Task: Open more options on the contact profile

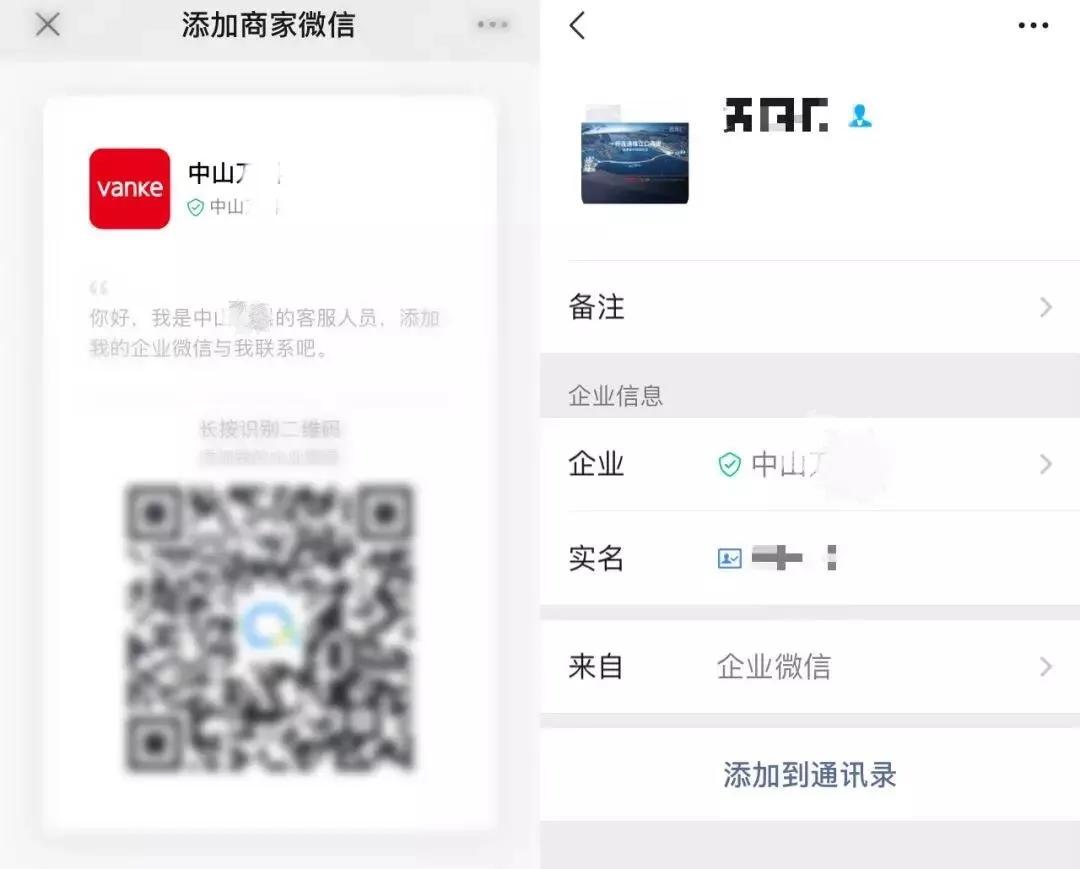Action: pyautogui.click(x=1033, y=26)
